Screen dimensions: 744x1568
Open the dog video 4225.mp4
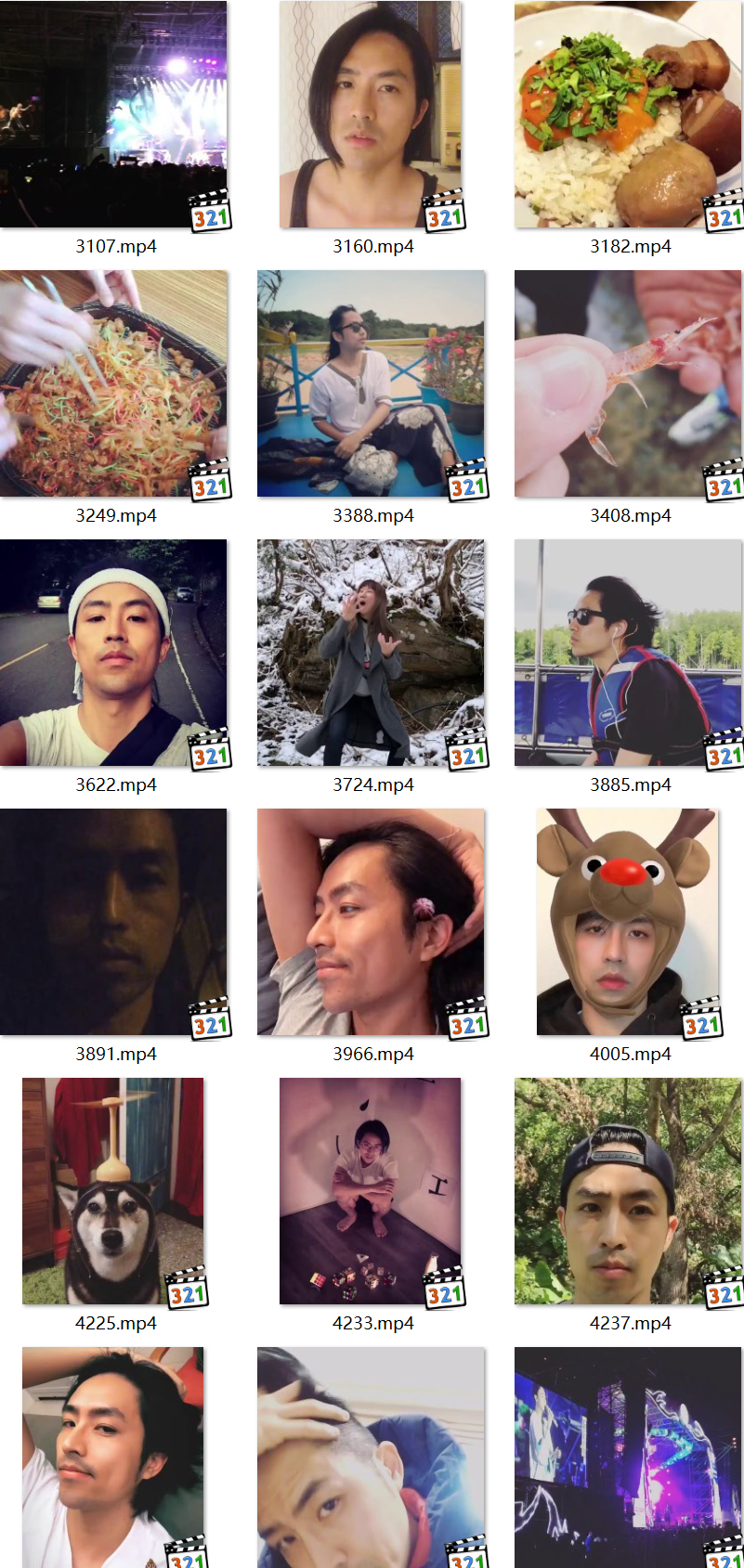click(113, 1191)
